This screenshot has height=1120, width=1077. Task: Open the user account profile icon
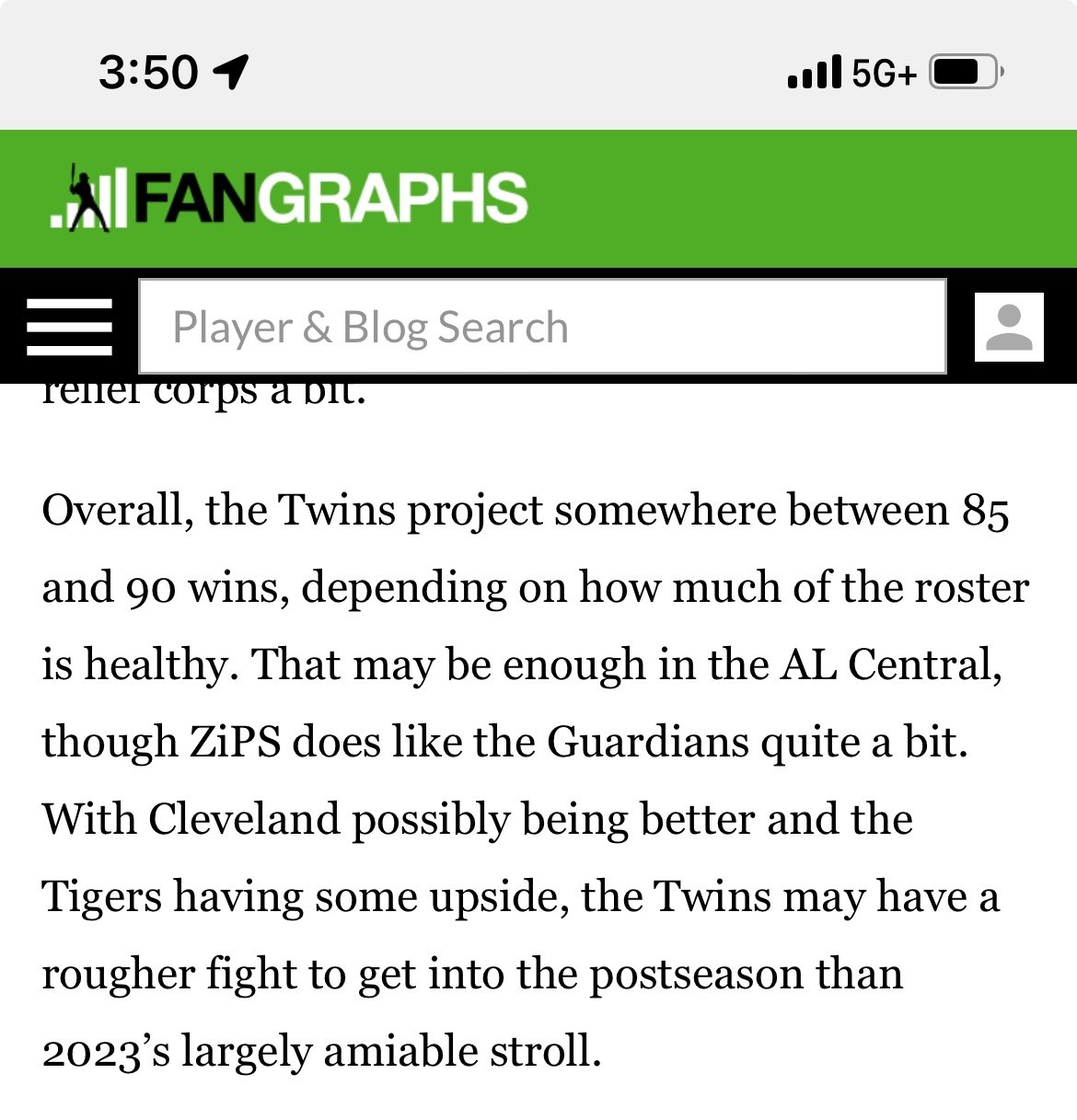pos(1009,327)
